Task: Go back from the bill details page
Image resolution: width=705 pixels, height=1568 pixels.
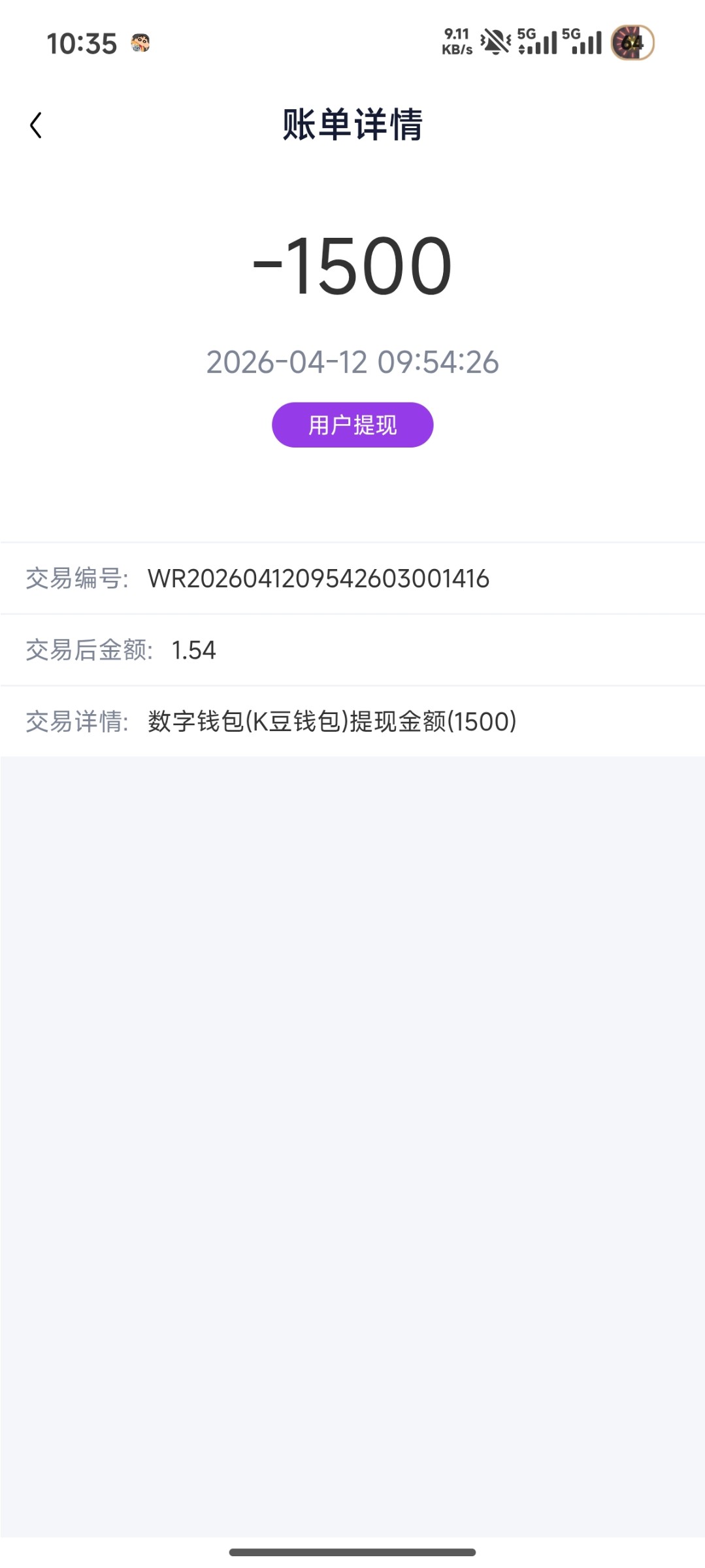Action: 36,125
